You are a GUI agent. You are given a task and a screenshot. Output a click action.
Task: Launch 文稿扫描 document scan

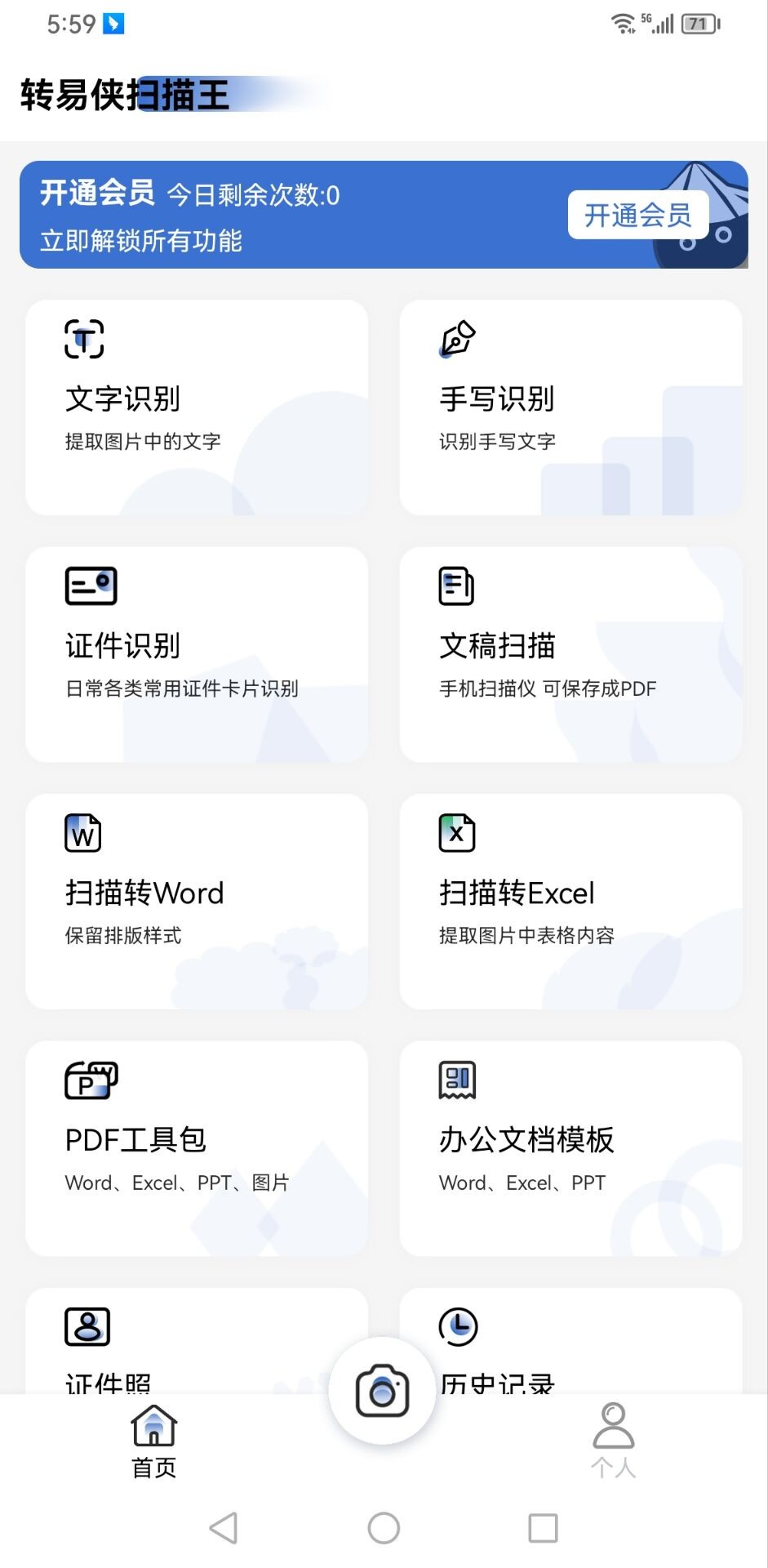coord(570,654)
